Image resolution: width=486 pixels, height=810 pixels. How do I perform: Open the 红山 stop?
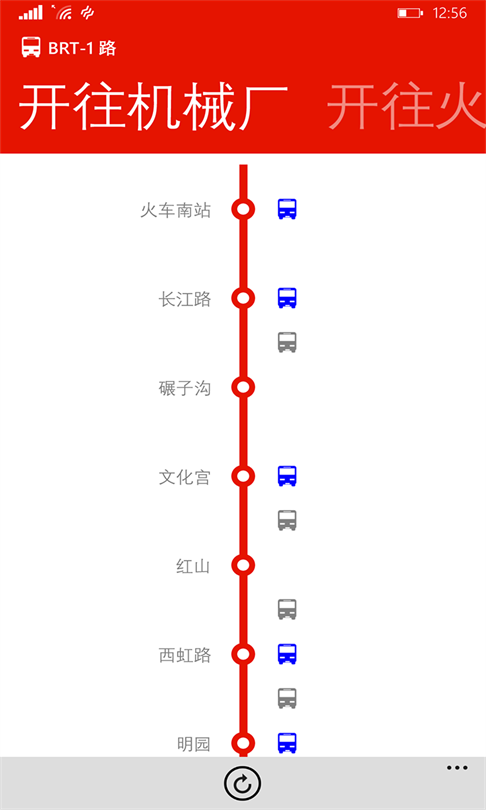194,566
